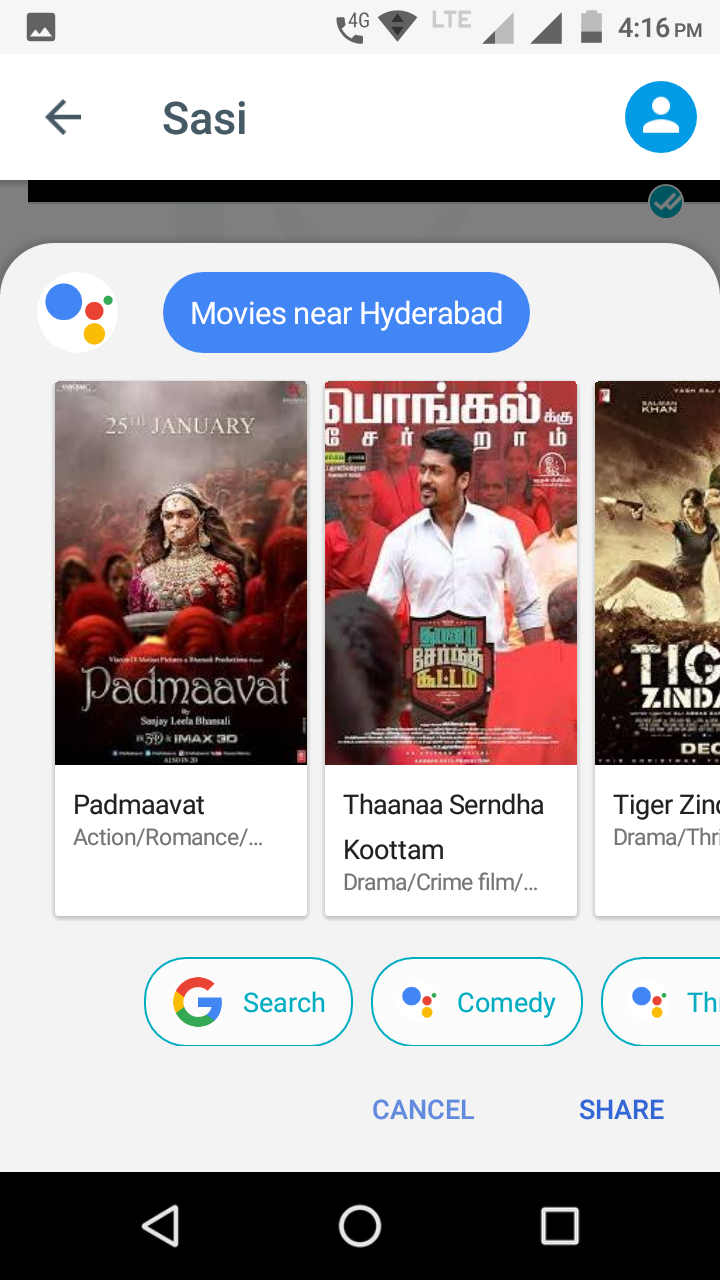This screenshot has height=1280, width=720.
Task: Tap the Google Search chip
Action: click(248, 1002)
